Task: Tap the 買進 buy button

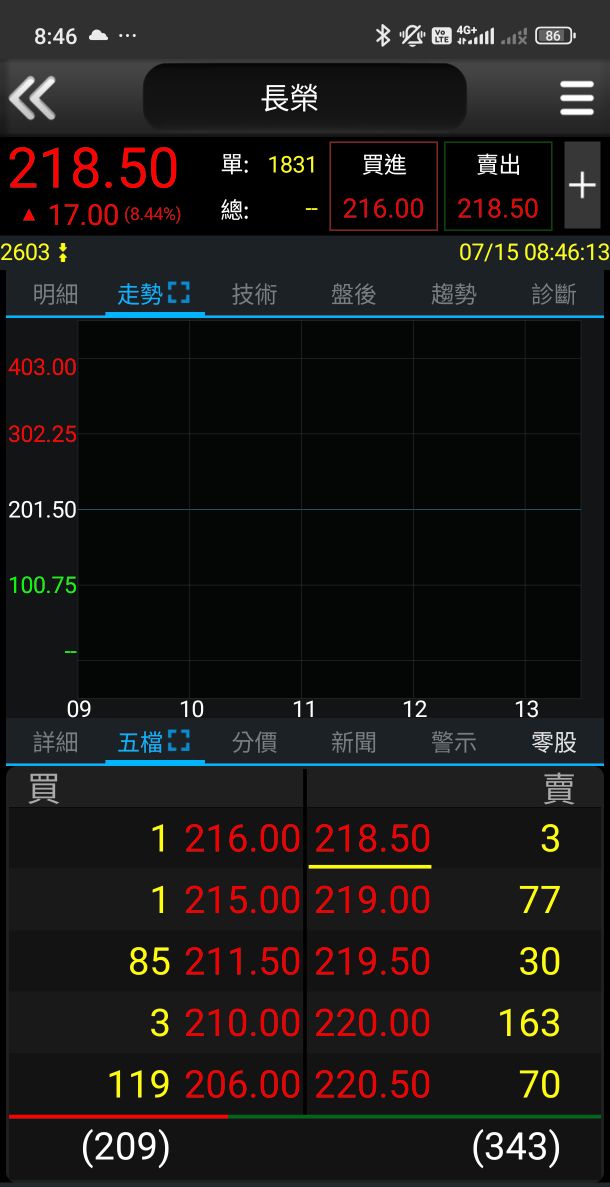Action: point(384,186)
